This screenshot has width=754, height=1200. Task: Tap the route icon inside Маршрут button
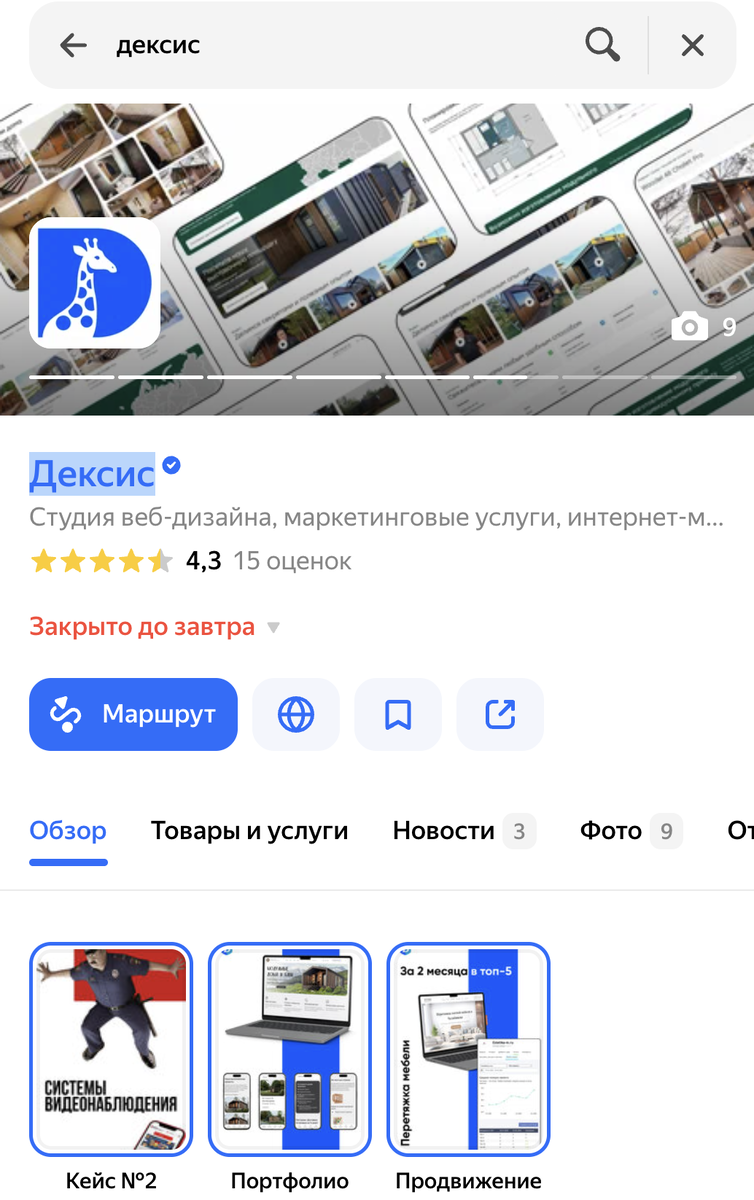(x=64, y=714)
